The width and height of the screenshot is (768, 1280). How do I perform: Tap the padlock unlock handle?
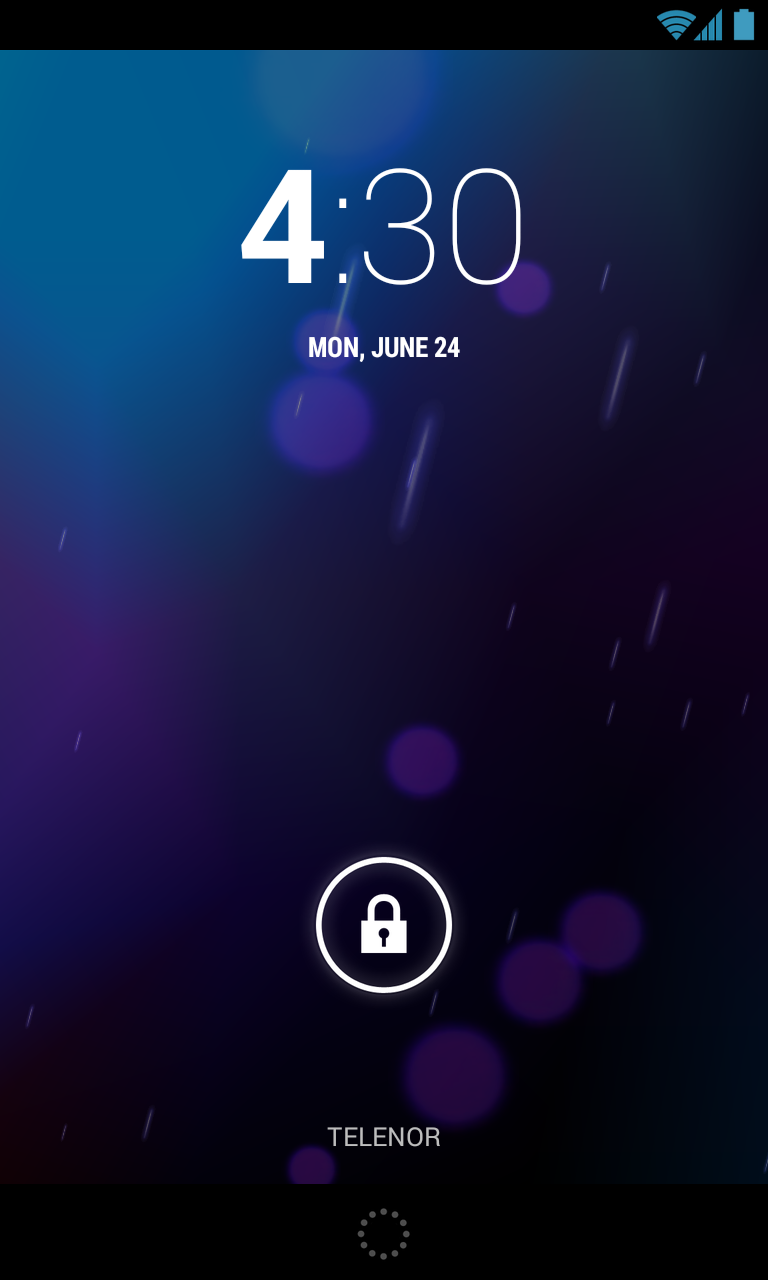[x=384, y=925]
